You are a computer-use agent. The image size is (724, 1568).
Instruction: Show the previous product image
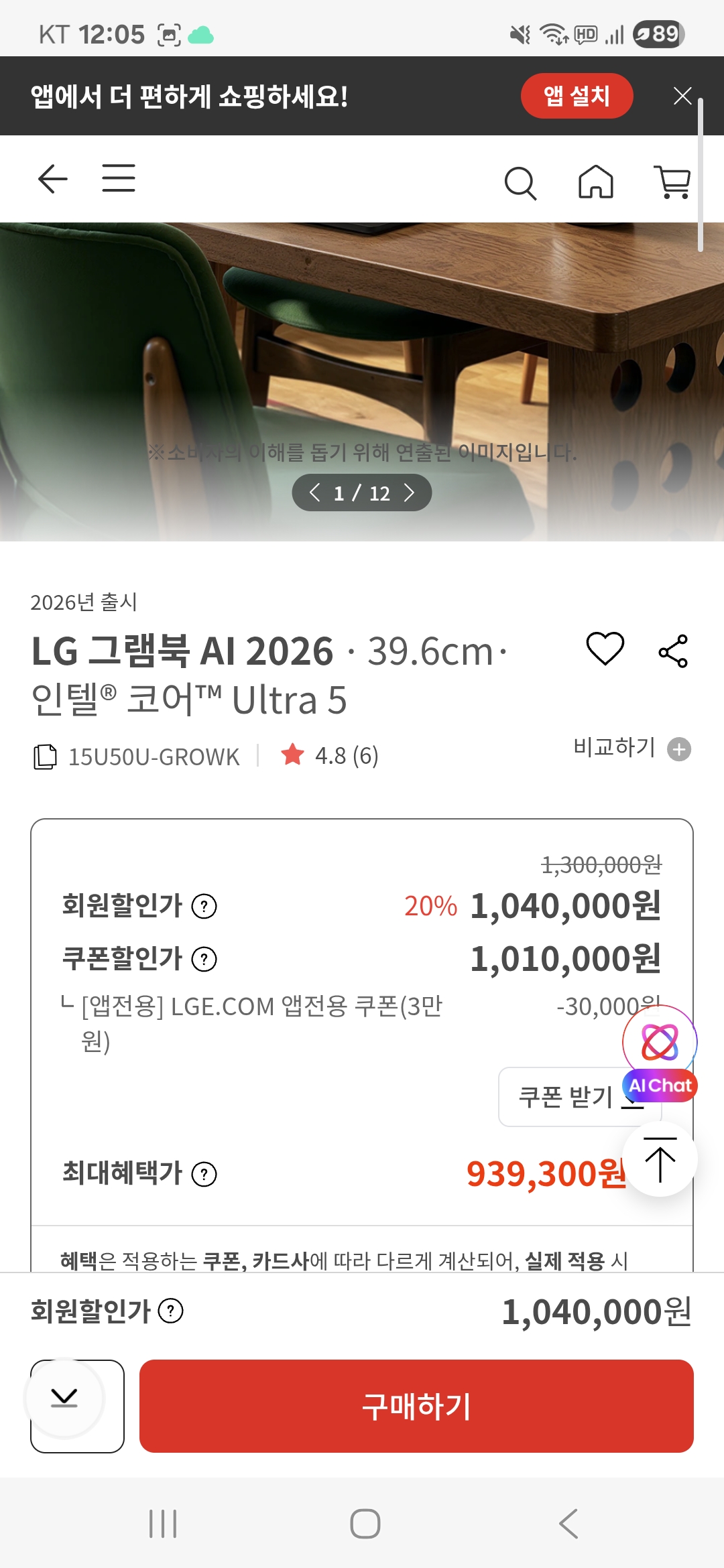pos(314,493)
